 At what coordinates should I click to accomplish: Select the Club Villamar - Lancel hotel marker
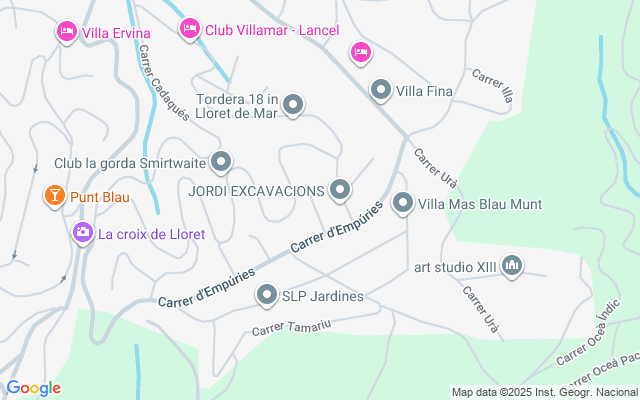point(190,29)
